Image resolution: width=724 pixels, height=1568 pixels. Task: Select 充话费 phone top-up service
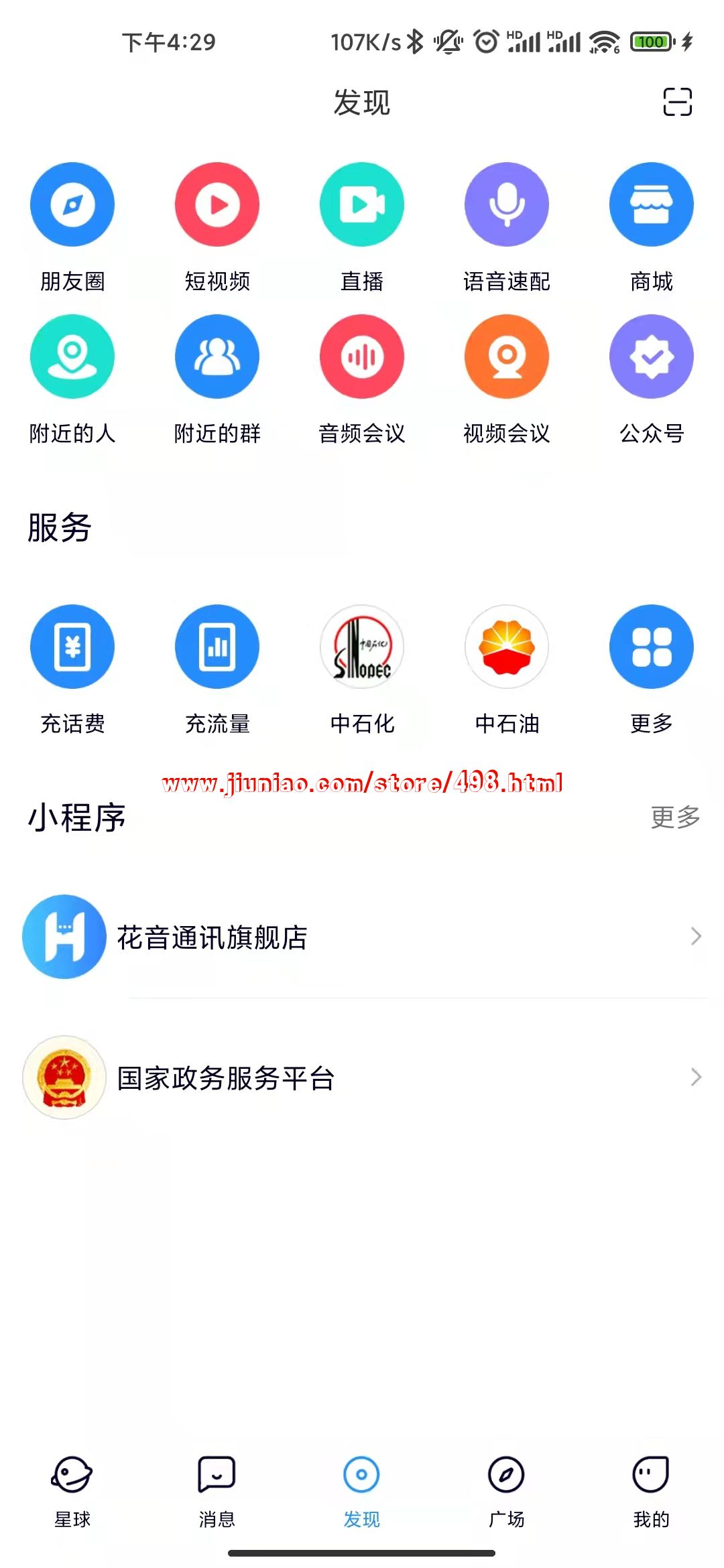[72, 647]
